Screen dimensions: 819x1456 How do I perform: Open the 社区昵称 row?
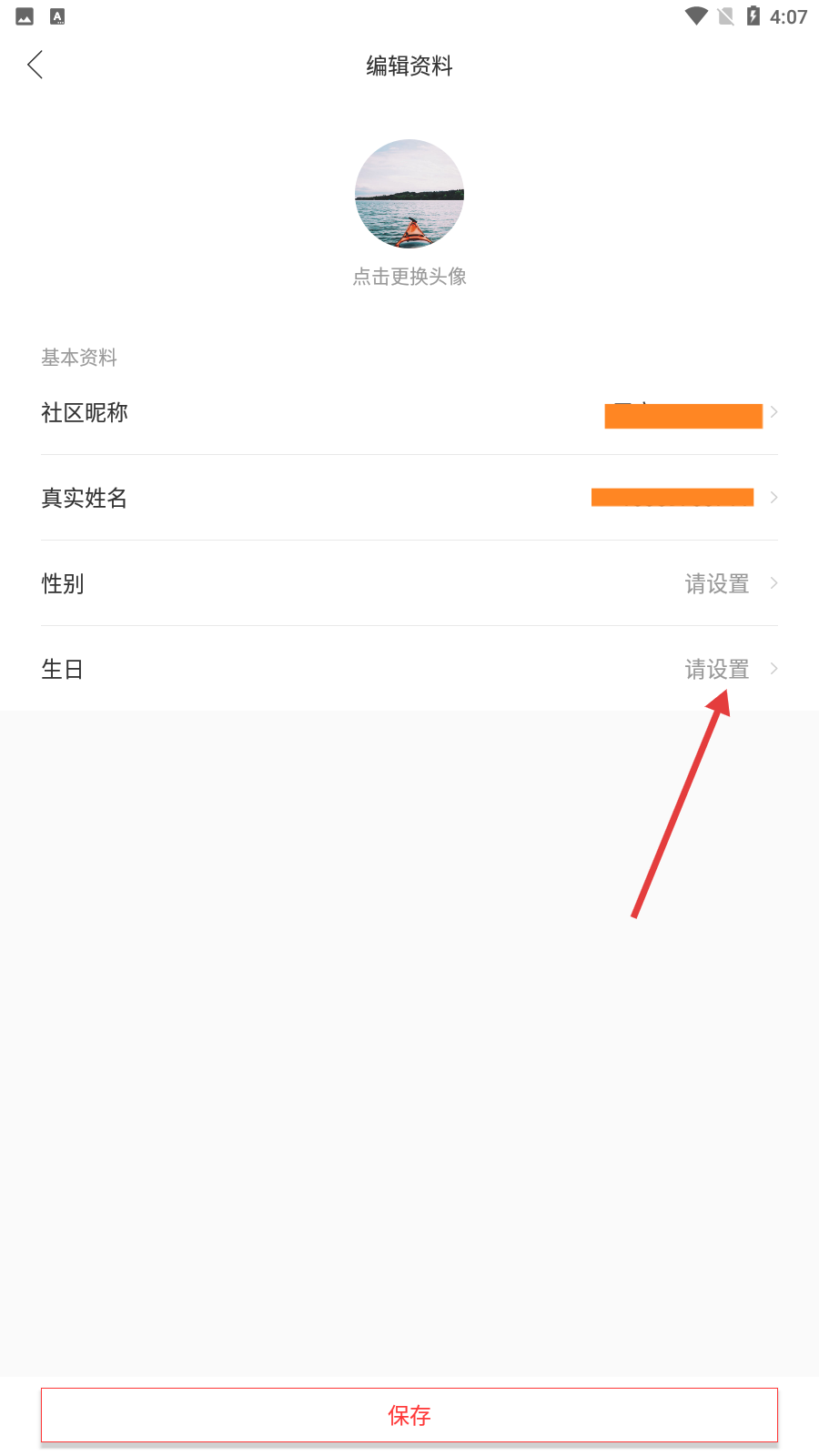coord(409,412)
